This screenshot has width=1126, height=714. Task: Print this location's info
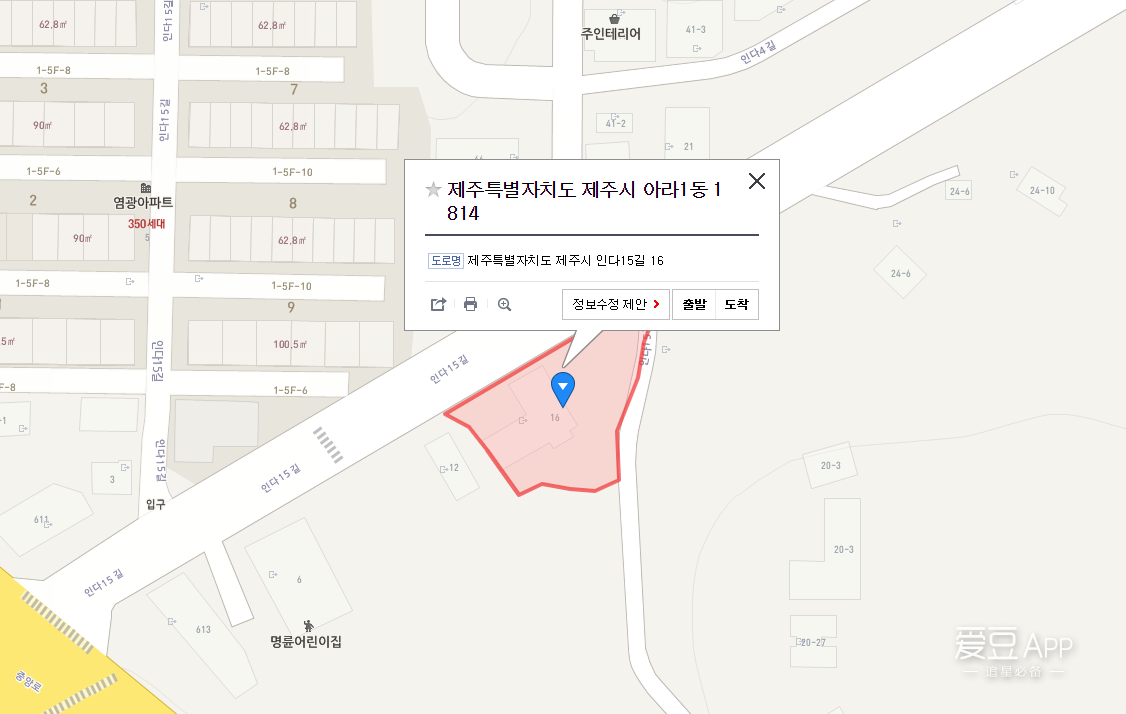coord(470,305)
